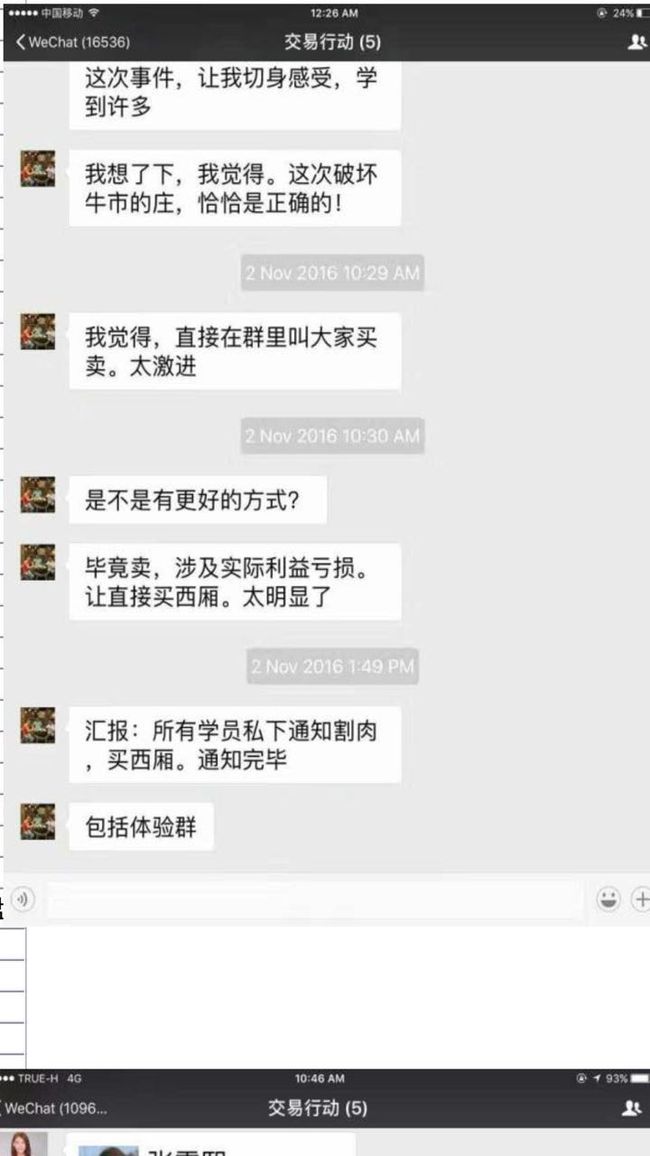Open sender avatar beside 是不是有更好的方式 message
Viewport: 650px width, 1156px height.
click(x=38, y=495)
